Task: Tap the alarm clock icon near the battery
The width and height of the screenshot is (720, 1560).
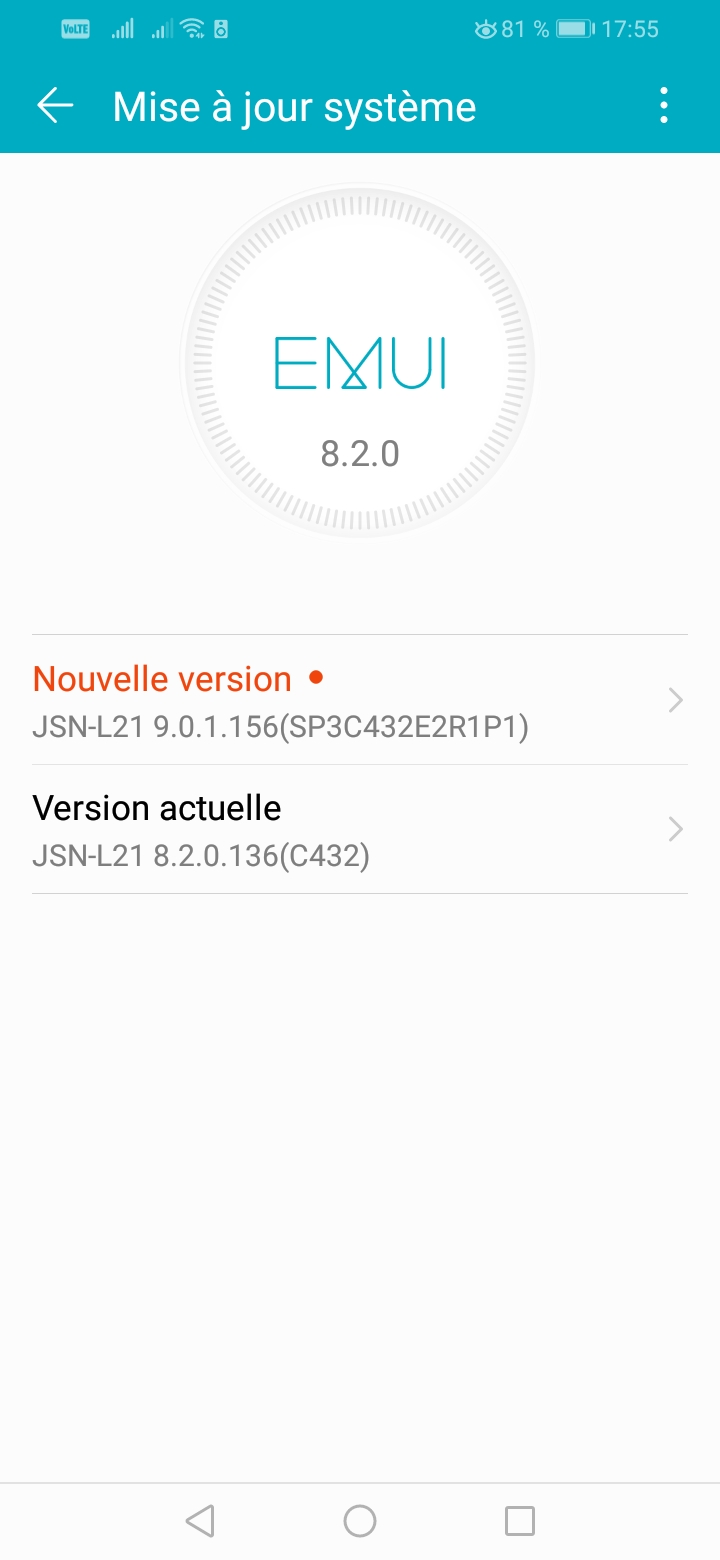Action: (x=485, y=28)
